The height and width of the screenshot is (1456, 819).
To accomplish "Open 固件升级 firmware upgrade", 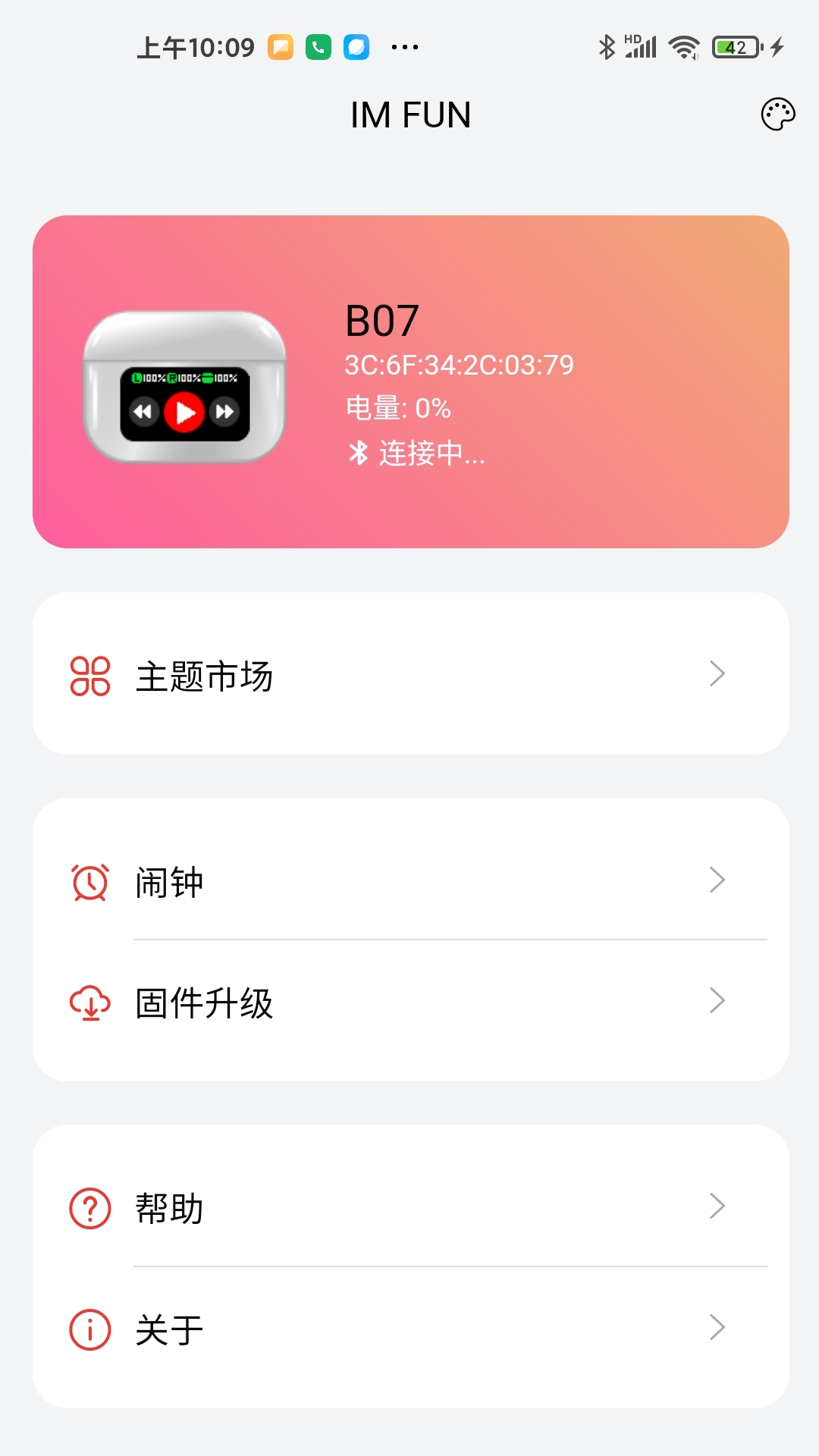I will coord(410,1003).
